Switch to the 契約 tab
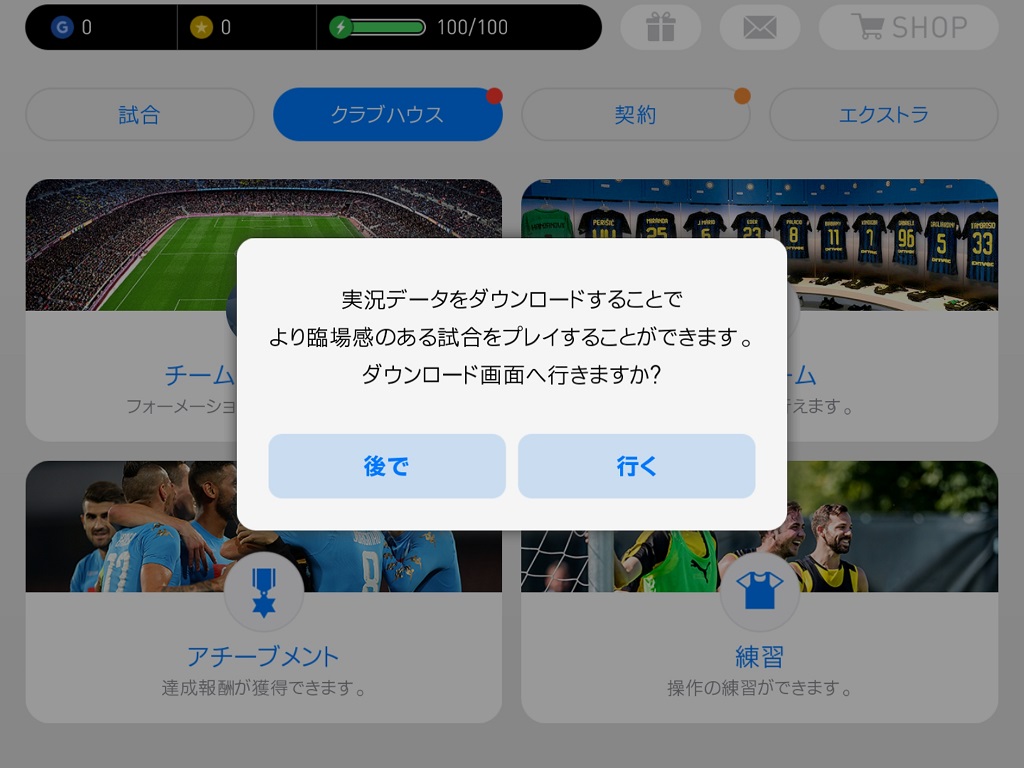Image resolution: width=1024 pixels, height=768 pixels. [x=635, y=115]
